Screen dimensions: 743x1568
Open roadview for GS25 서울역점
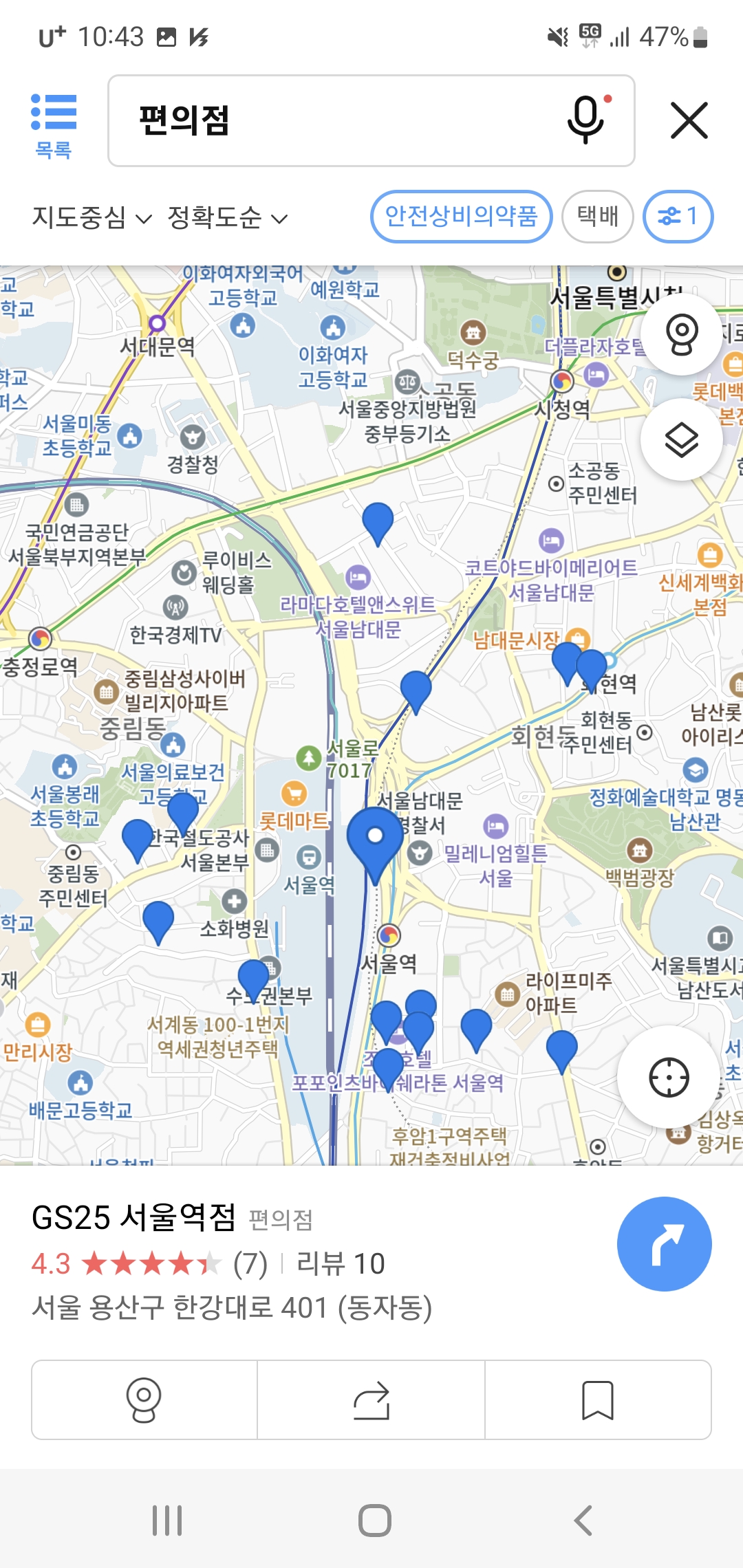[142, 1400]
